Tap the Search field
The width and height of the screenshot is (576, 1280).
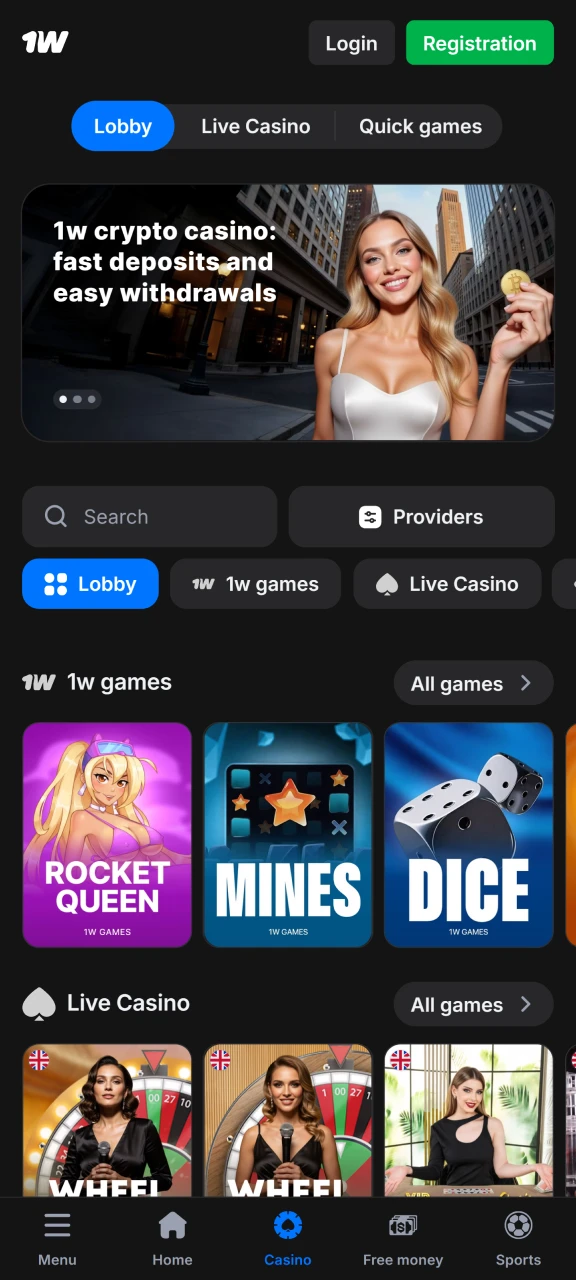[x=149, y=517]
